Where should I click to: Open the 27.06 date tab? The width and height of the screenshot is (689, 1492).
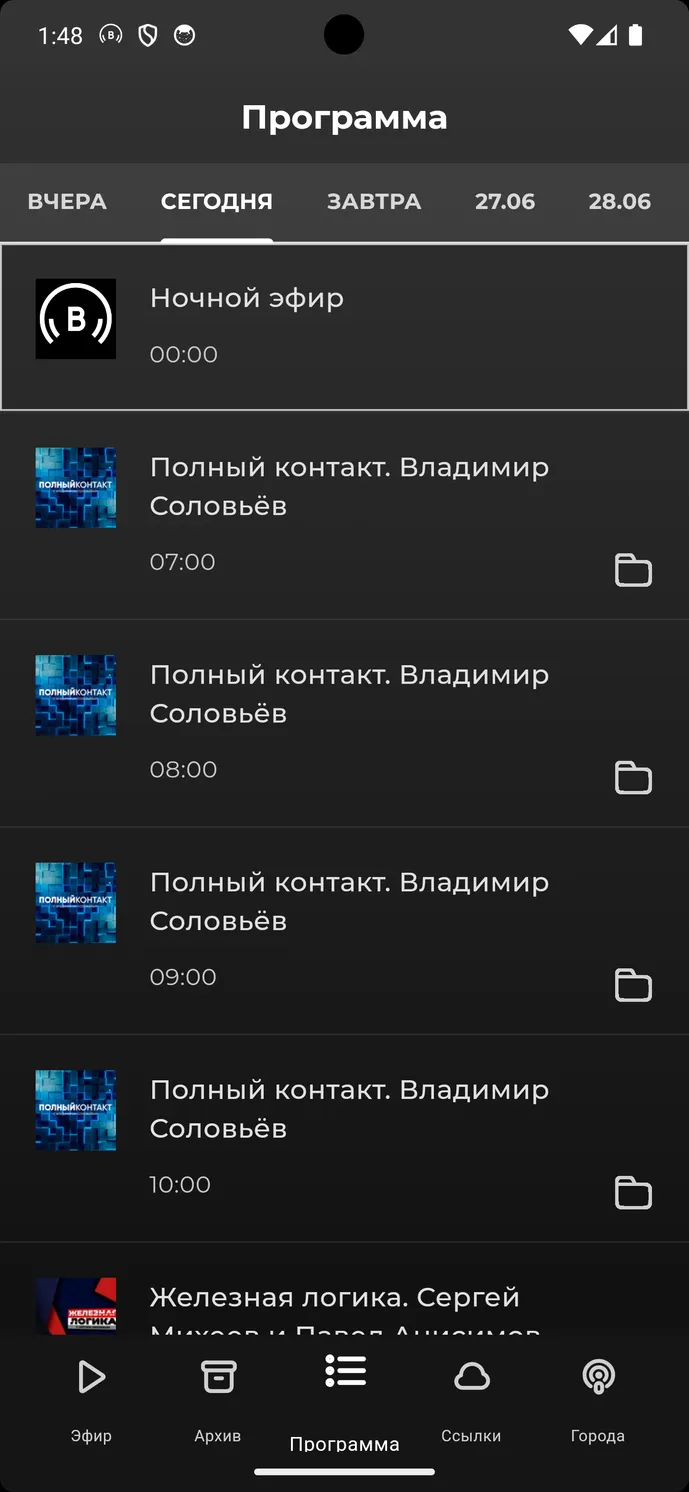pyautogui.click(x=505, y=202)
